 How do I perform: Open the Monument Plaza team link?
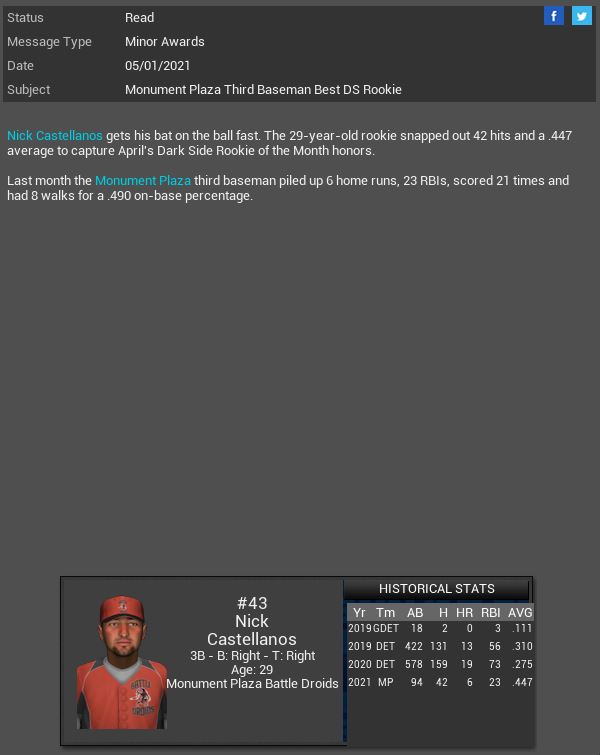click(142, 180)
